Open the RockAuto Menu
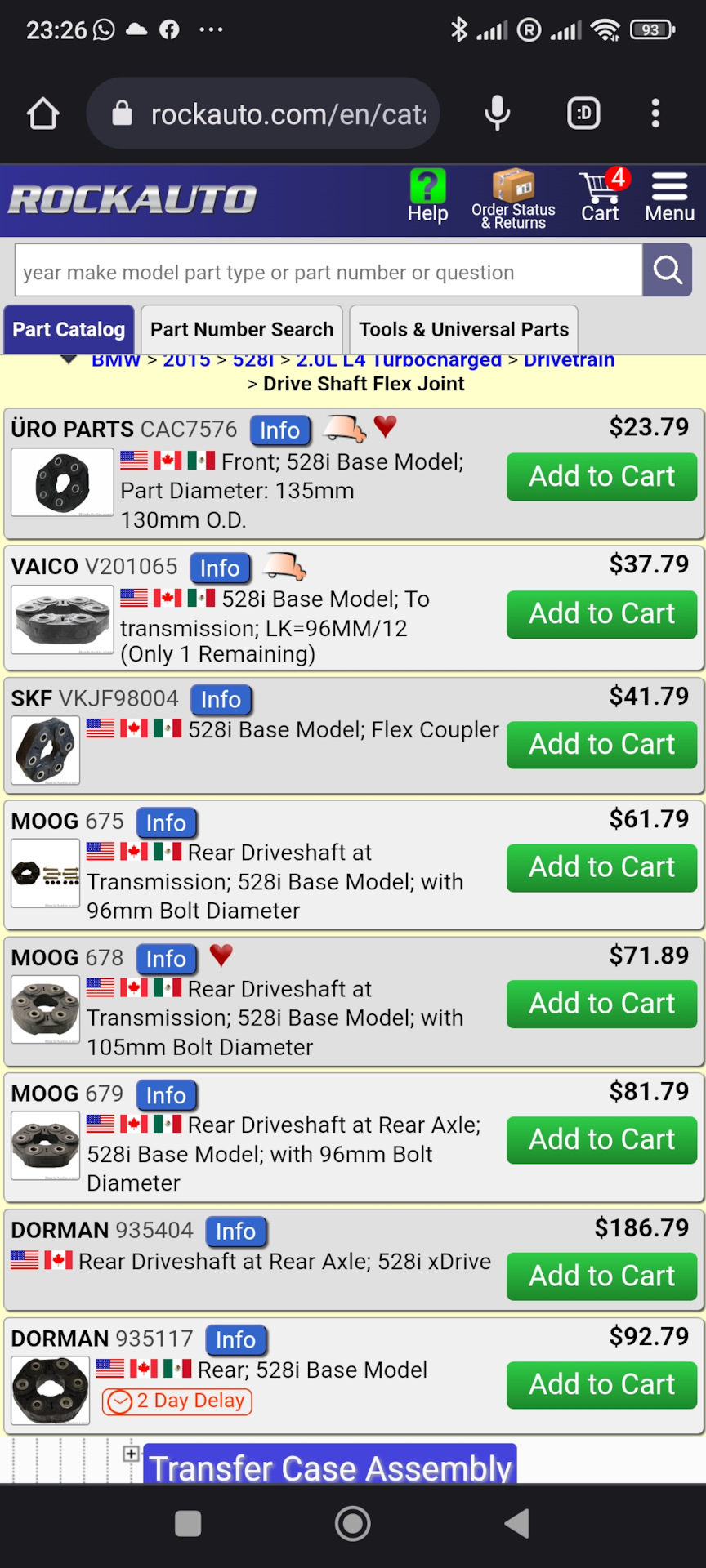The width and height of the screenshot is (706, 1568). pos(669,197)
